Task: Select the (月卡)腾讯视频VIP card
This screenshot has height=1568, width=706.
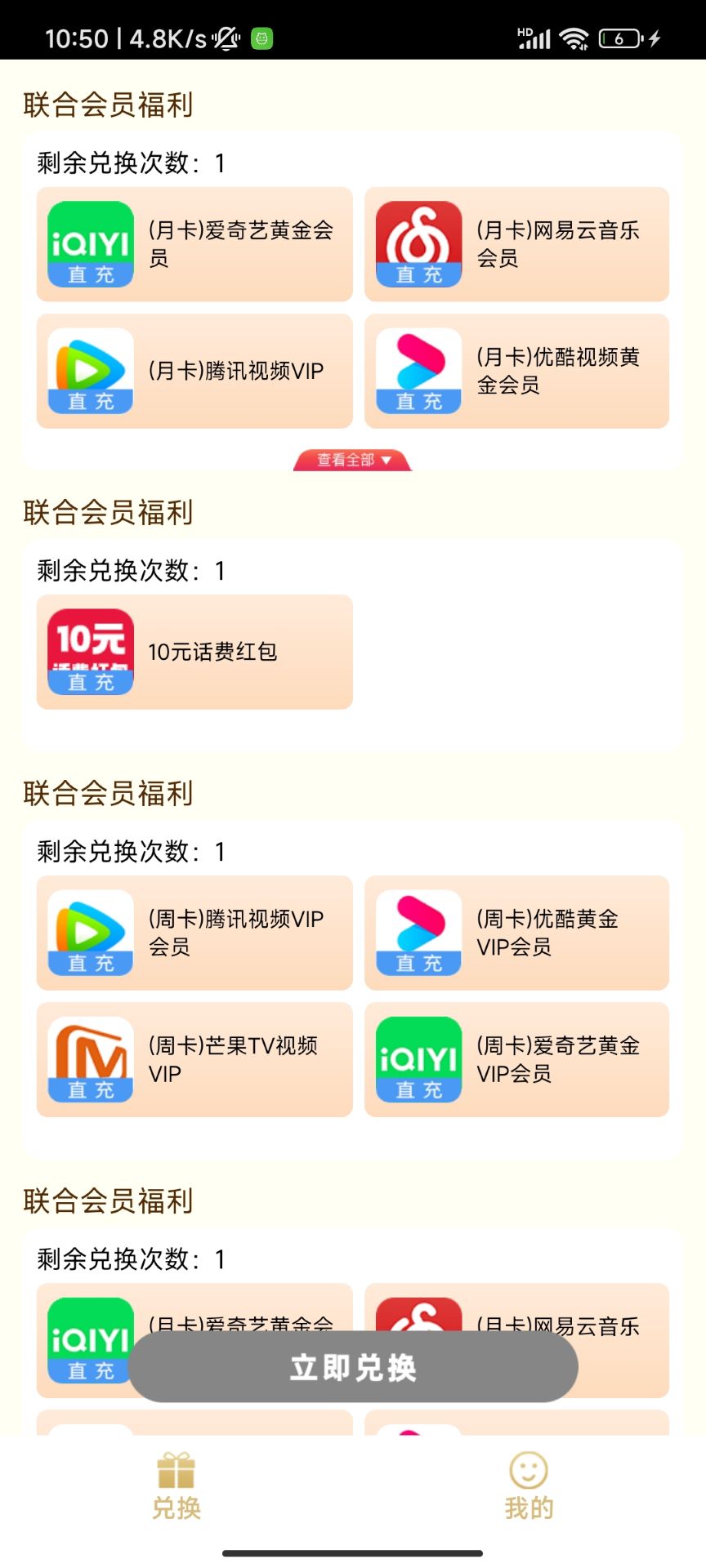Action: [194, 371]
